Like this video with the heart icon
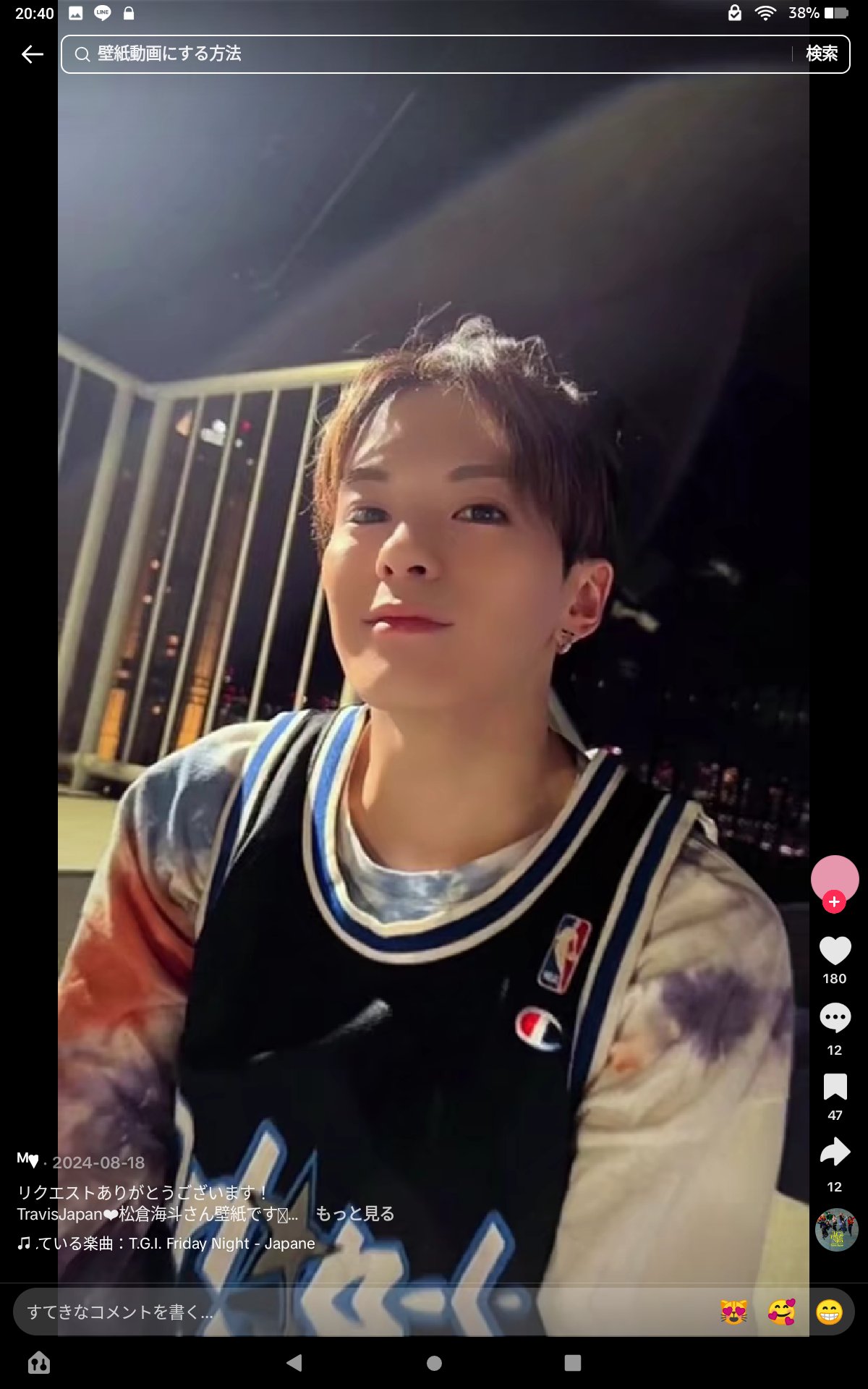Image resolution: width=868 pixels, height=1389 pixels. (x=835, y=951)
